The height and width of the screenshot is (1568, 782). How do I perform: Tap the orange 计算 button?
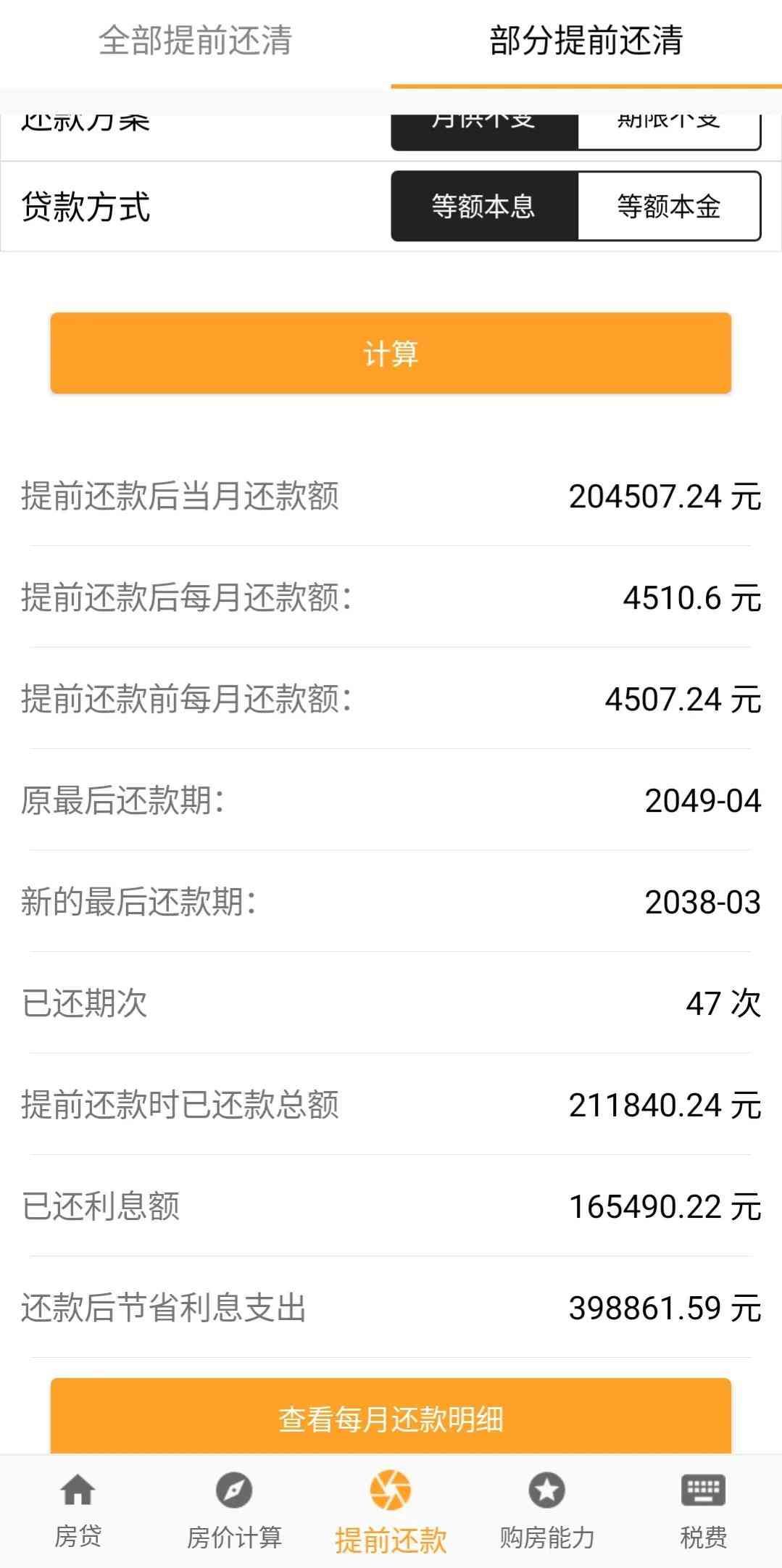tap(391, 354)
